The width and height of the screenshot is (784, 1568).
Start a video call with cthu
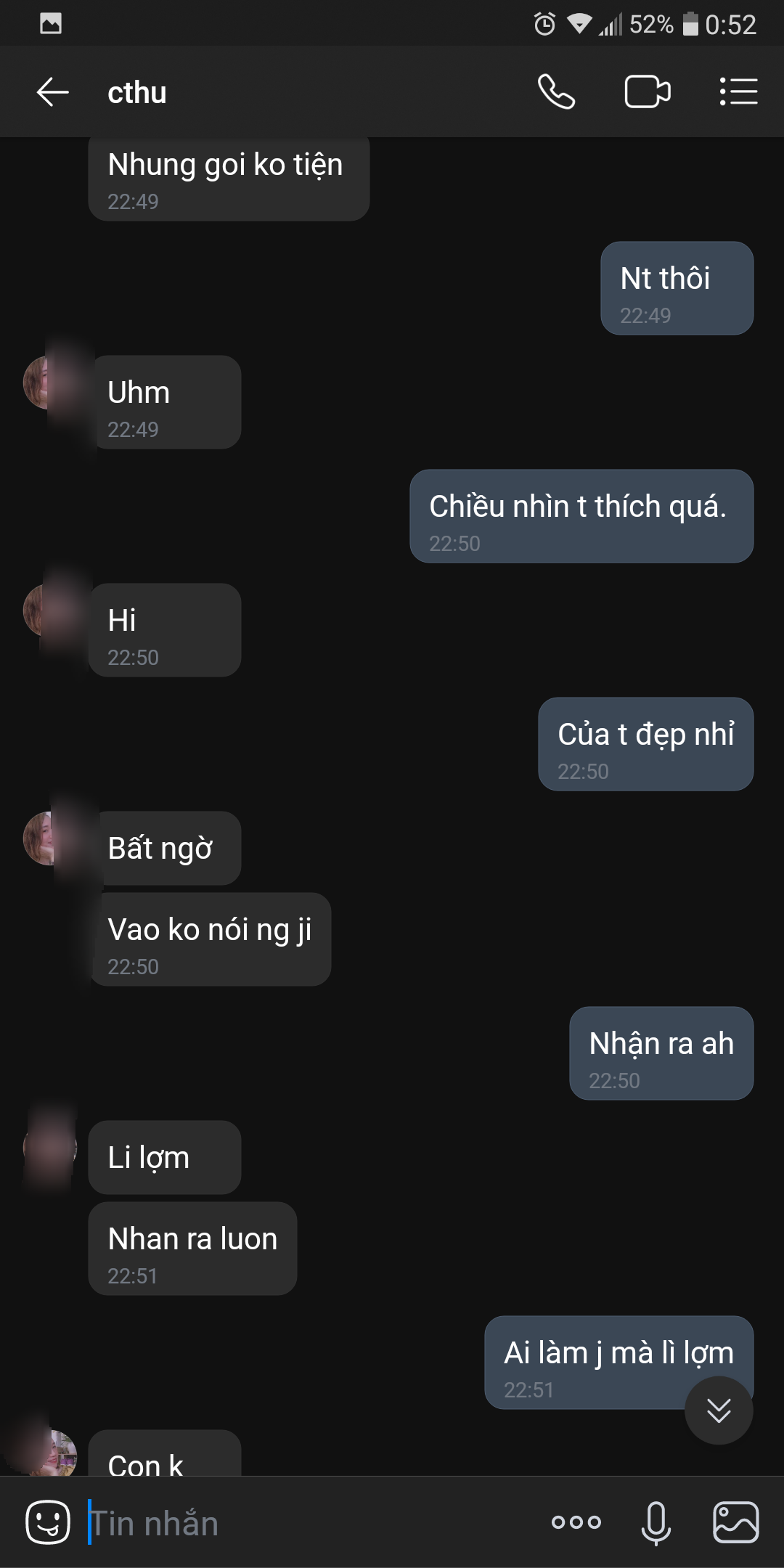click(x=647, y=92)
